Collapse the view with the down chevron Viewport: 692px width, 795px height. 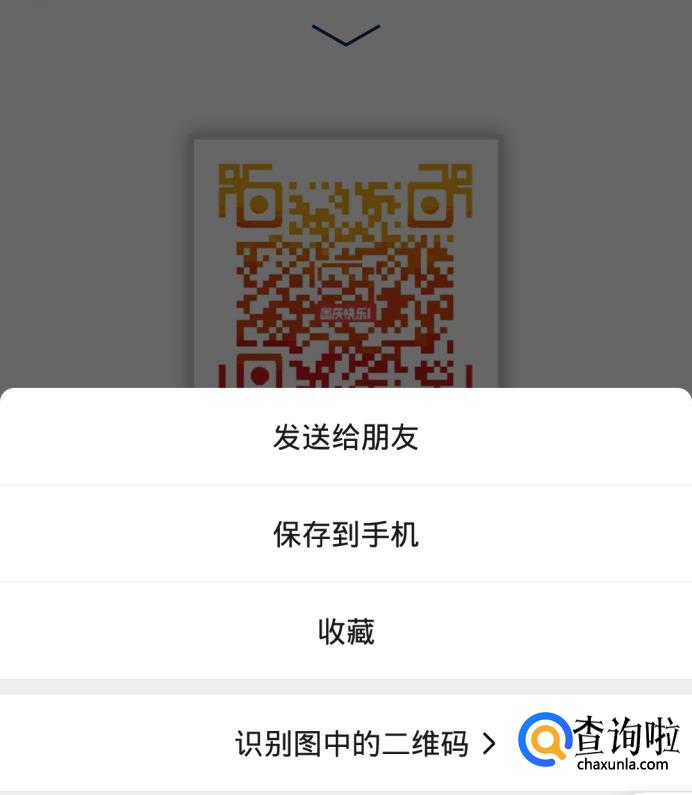(346, 35)
